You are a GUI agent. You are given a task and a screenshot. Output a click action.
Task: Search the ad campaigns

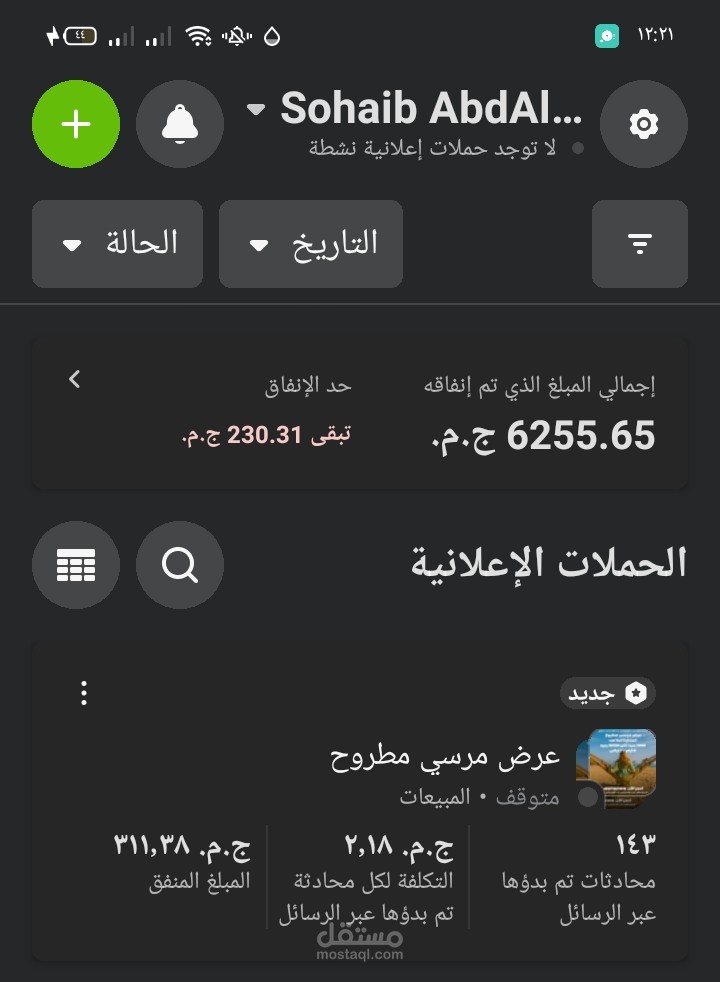click(x=180, y=566)
